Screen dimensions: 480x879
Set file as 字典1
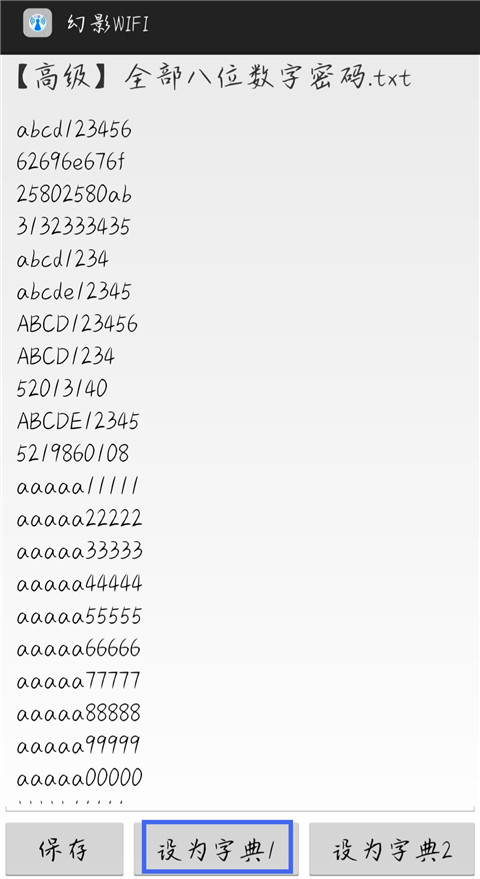(217, 847)
